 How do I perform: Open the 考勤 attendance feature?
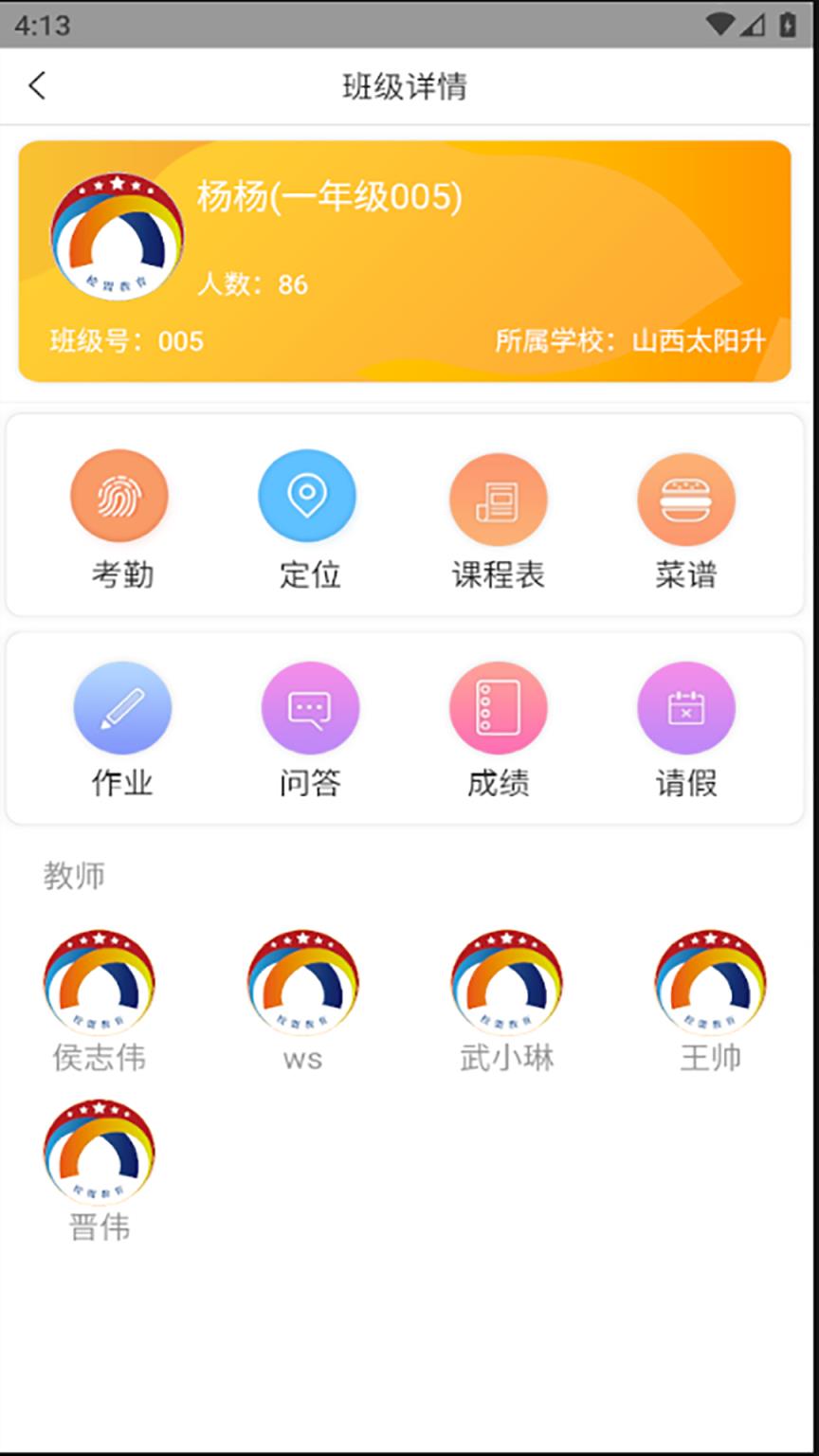tap(118, 495)
